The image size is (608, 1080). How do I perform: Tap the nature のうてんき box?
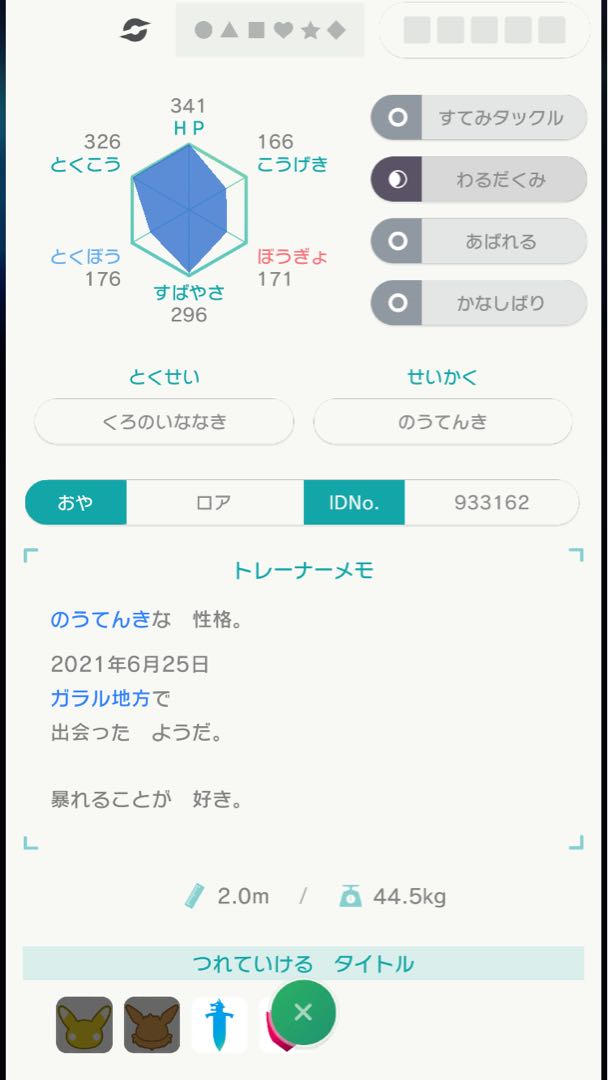coord(442,422)
